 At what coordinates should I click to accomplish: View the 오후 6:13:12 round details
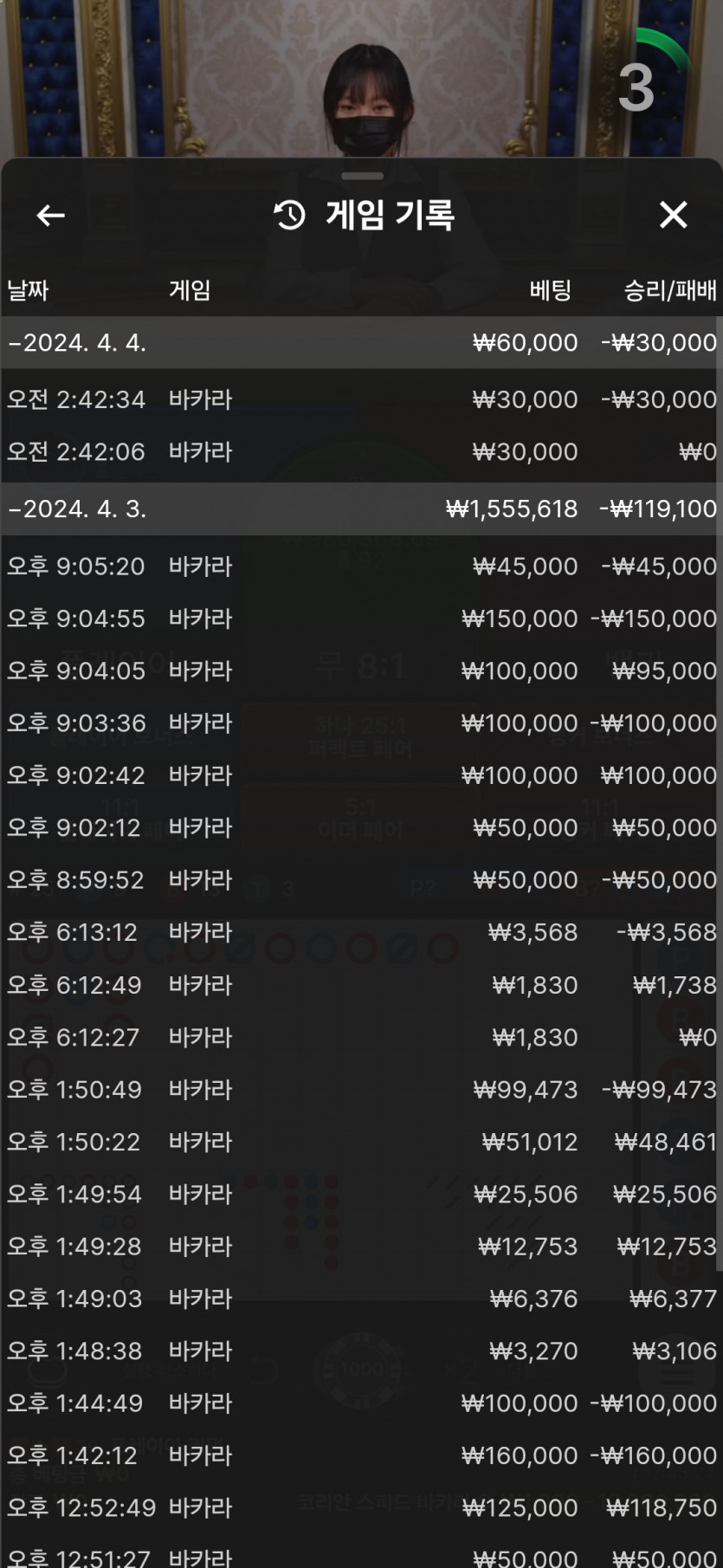pyautogui.click(x=362, y=932)
